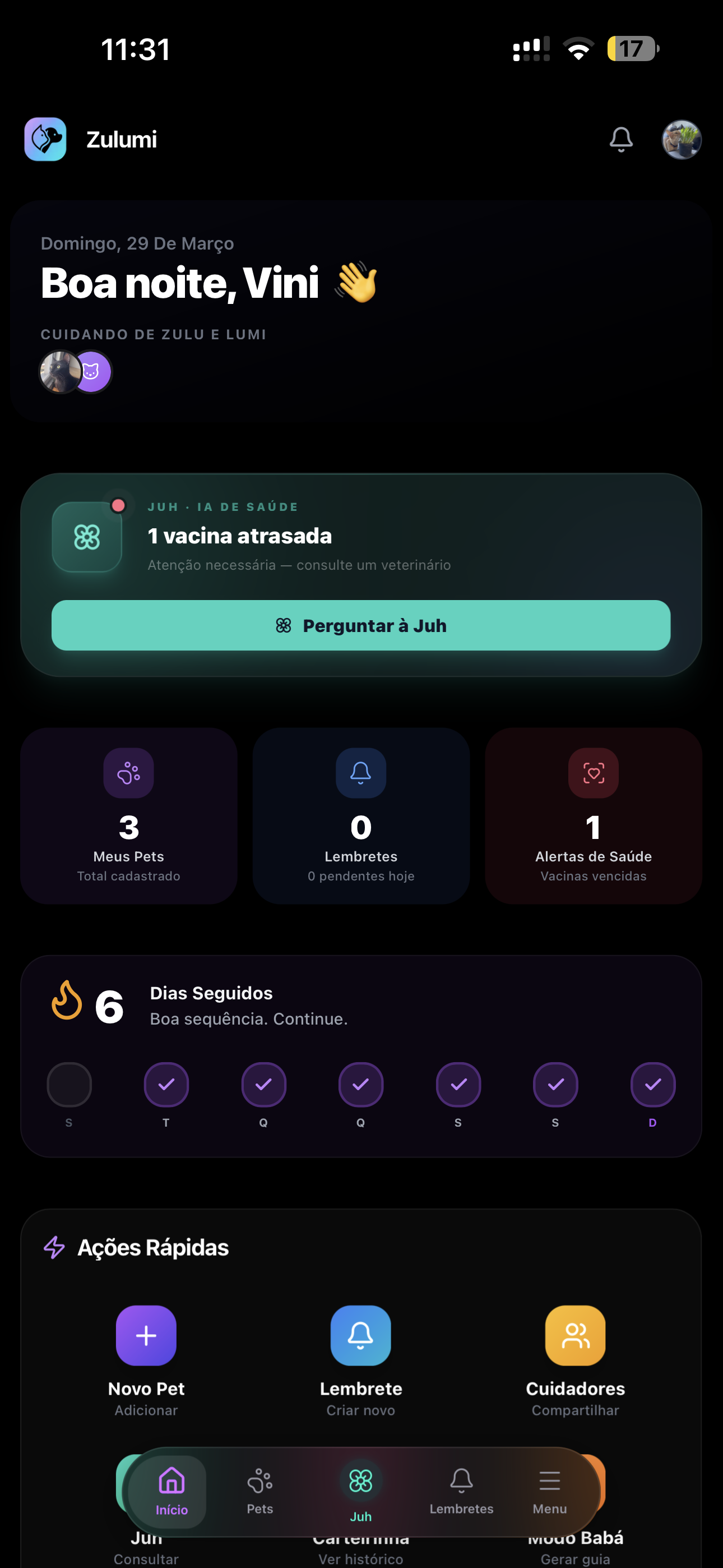723x1568 pixels.
Task: Tap the Novo Pet plus icon
Action: [146, 1336]
